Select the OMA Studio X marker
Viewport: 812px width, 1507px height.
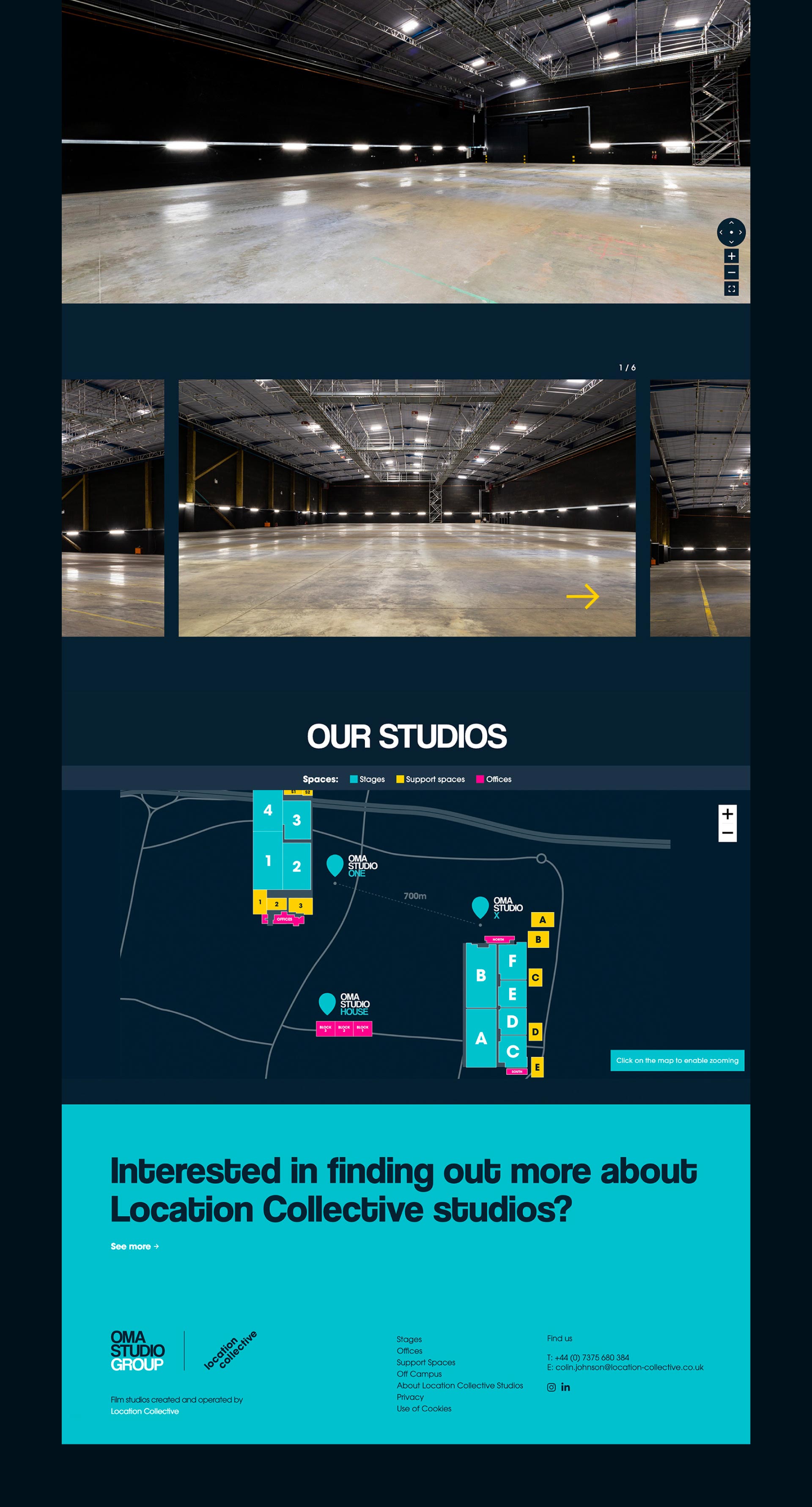coord(480,907)
